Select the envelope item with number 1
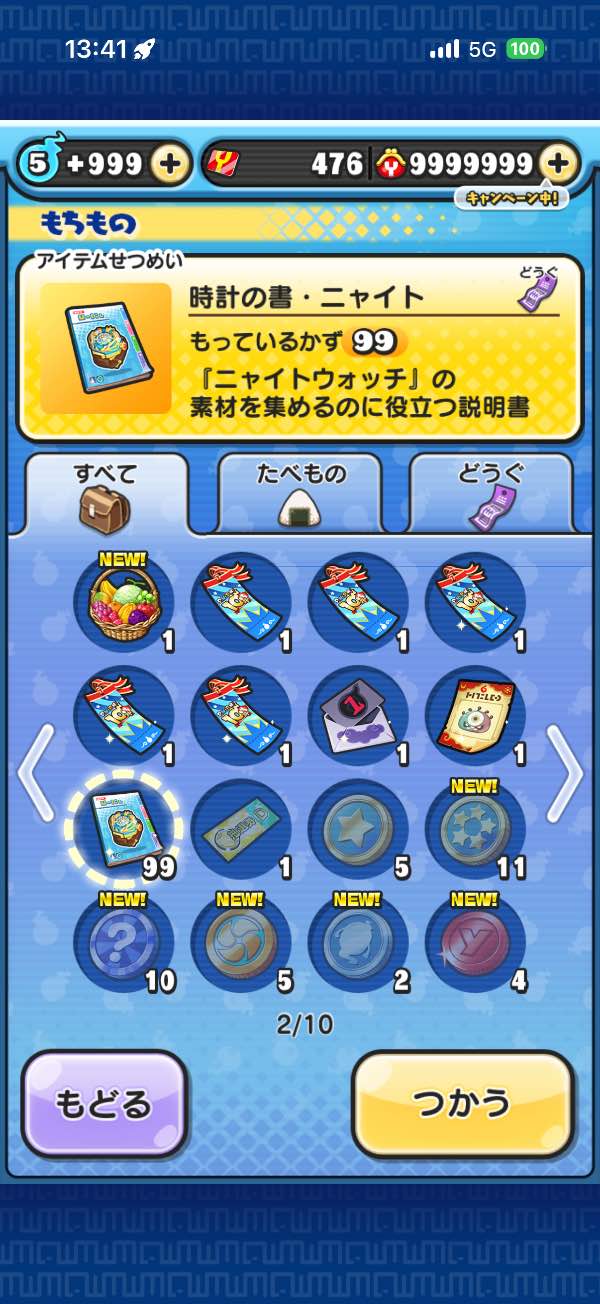The image size is (600, 1304). click(x=358, y=716)
